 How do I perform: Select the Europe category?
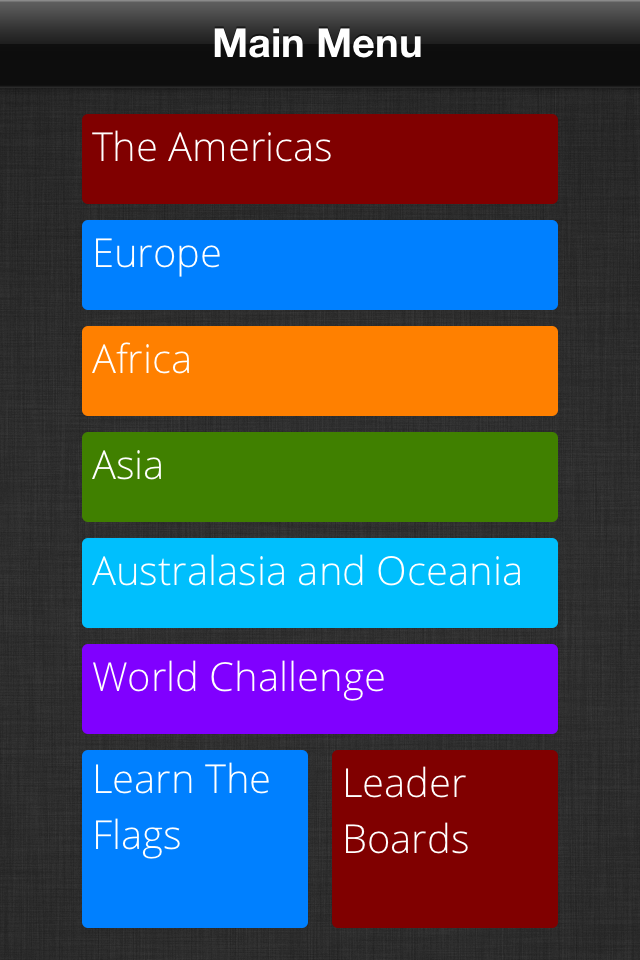click(x=320, y=265)
